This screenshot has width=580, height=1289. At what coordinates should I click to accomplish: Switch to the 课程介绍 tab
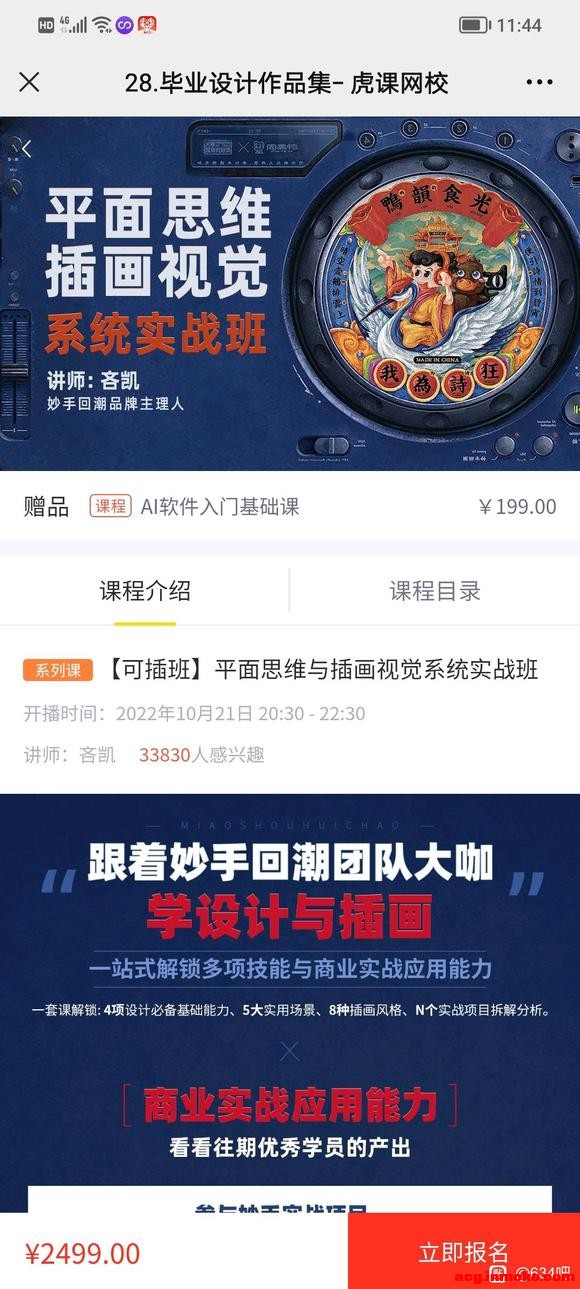[145, 591]
